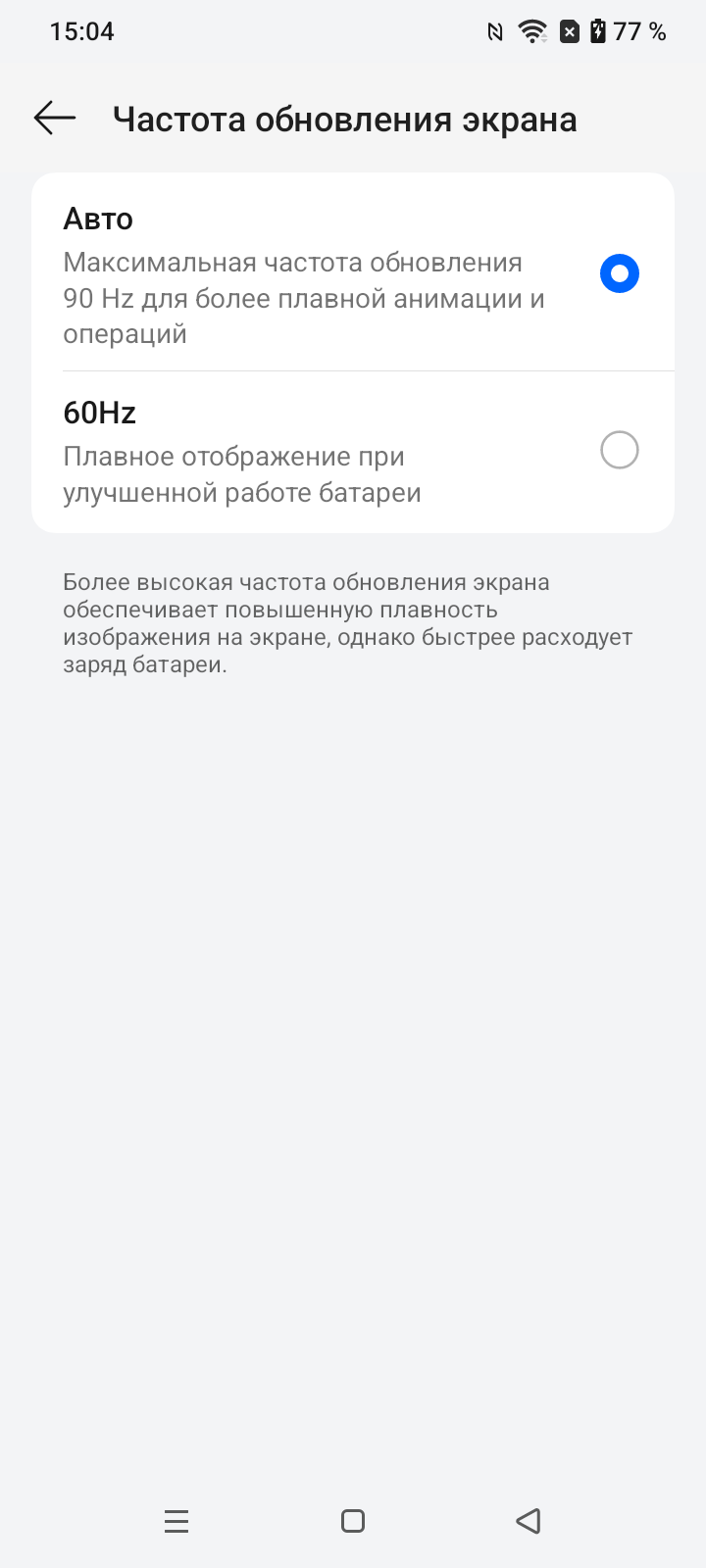Open recent apps from navigation bar
This screenshot has width=706, height=1568.
[176, 1521]
